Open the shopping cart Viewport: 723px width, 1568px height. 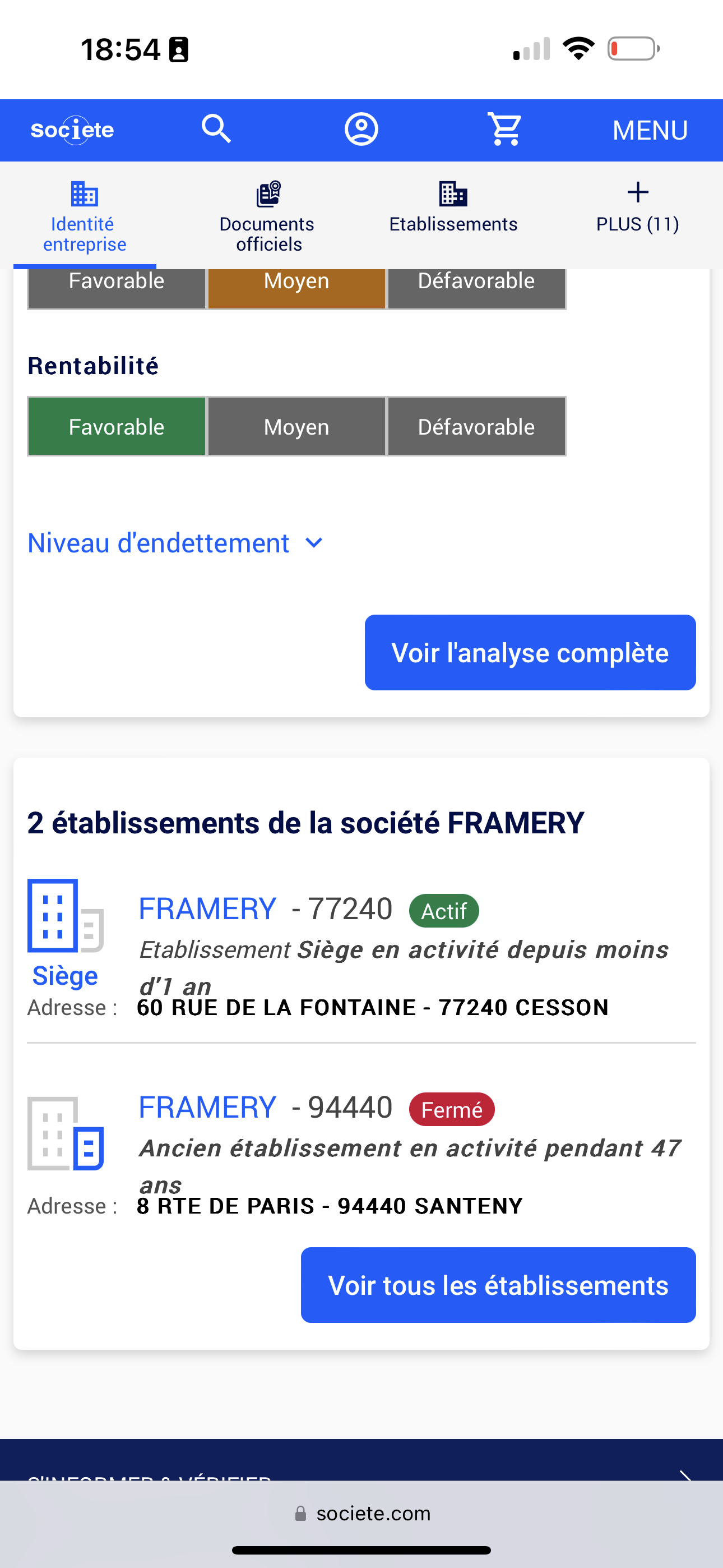click(x=505, y=129)
